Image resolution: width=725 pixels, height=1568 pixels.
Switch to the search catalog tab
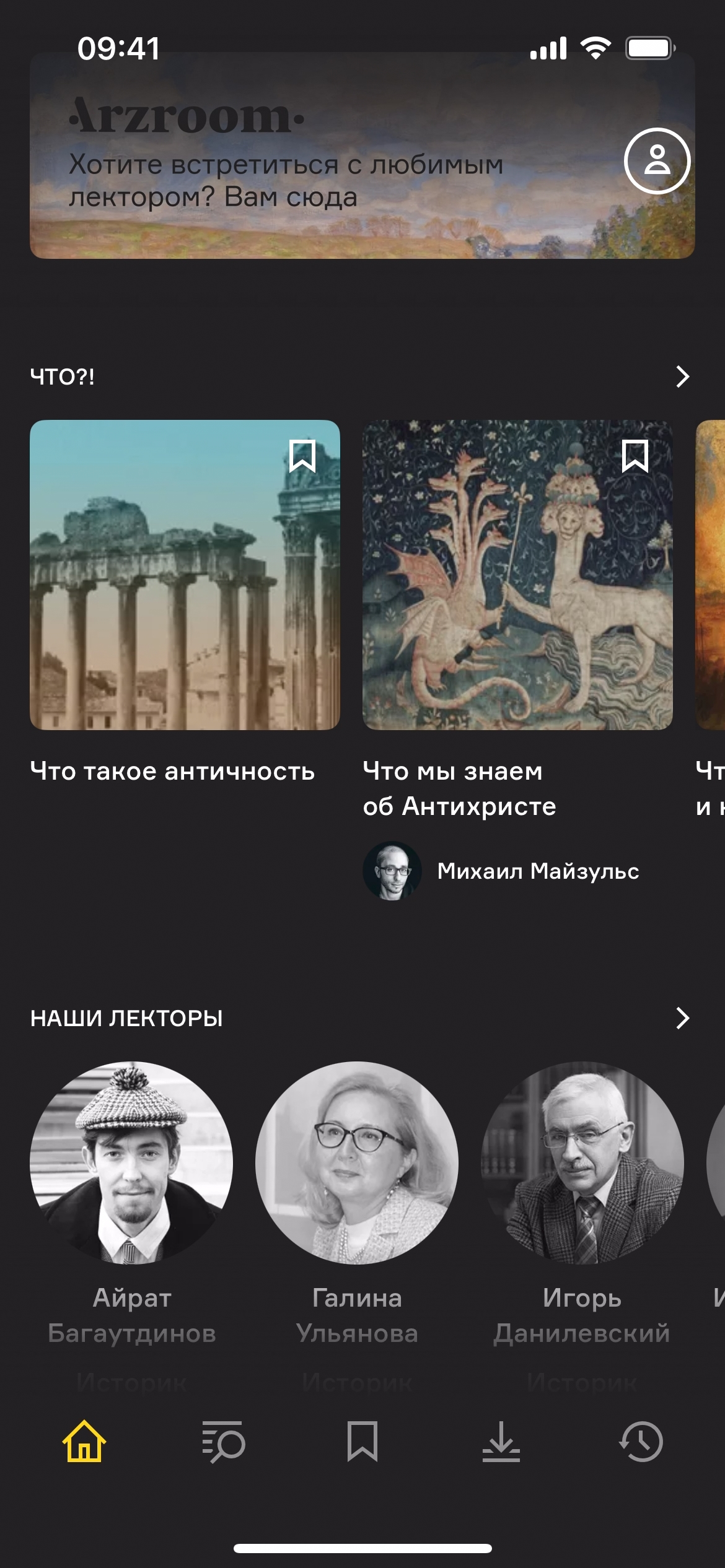coord(223,1442)
